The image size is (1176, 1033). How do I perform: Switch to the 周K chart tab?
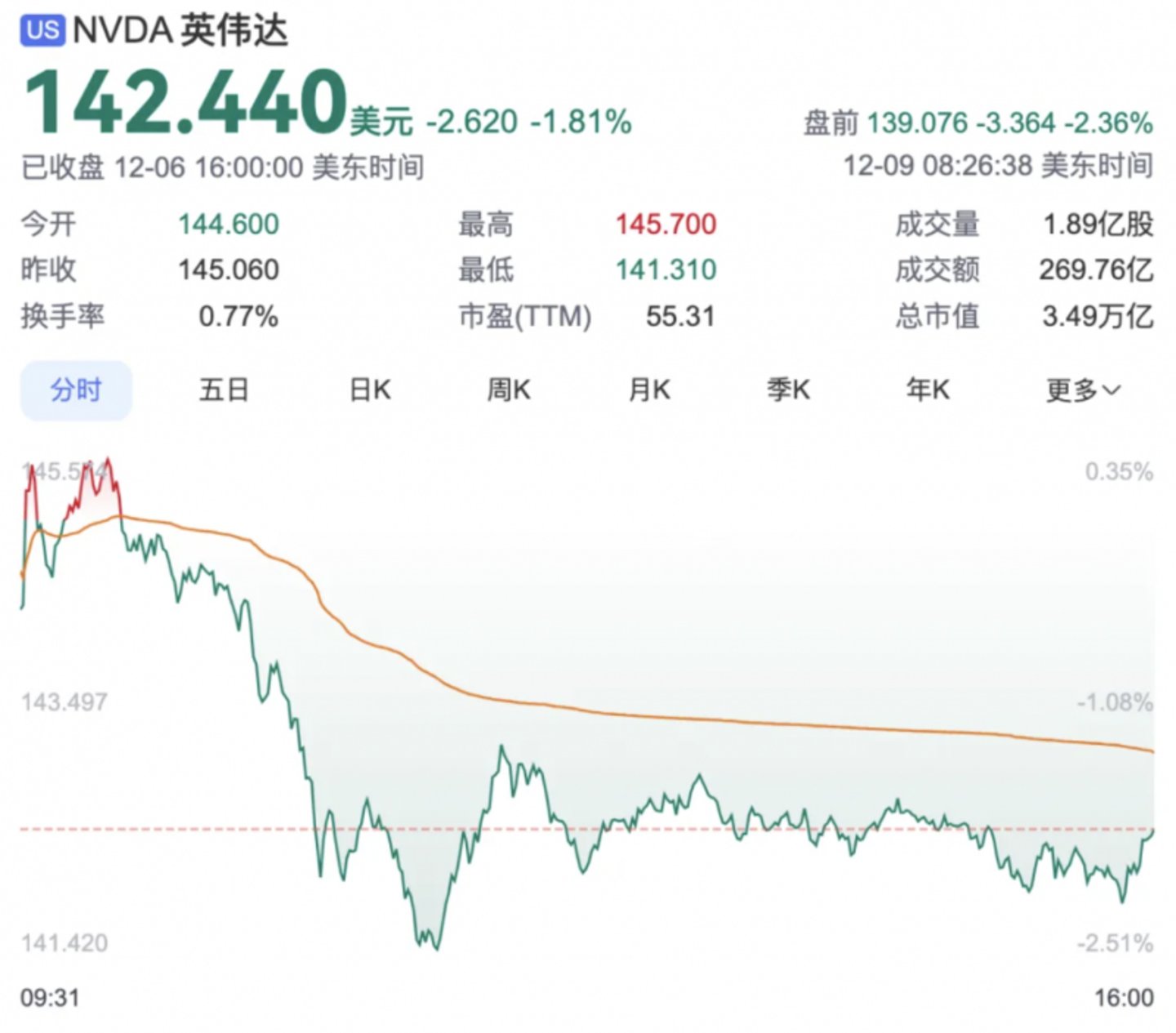[508, 390]
